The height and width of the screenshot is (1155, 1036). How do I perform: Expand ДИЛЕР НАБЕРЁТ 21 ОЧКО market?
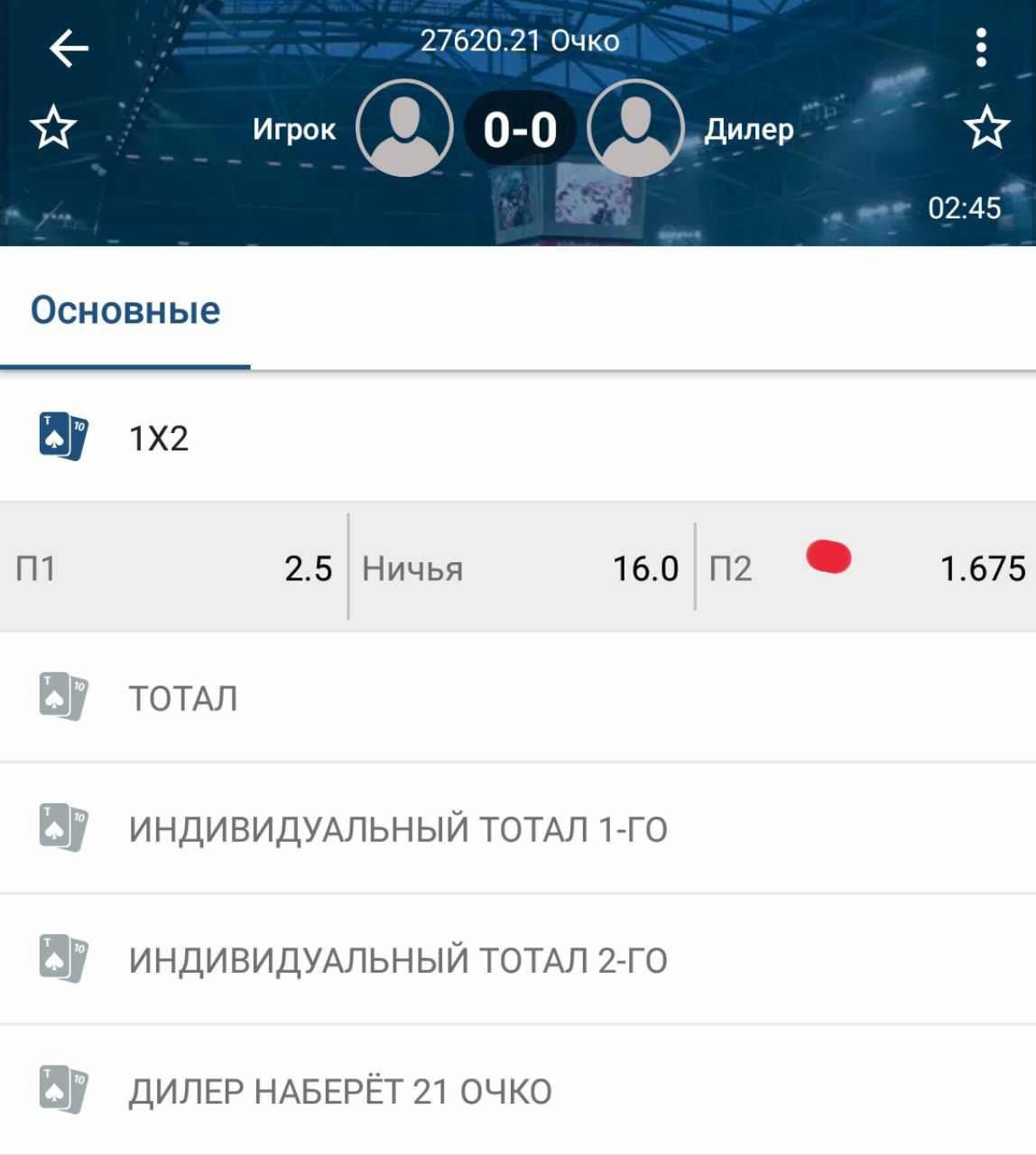pos(518,1091)
